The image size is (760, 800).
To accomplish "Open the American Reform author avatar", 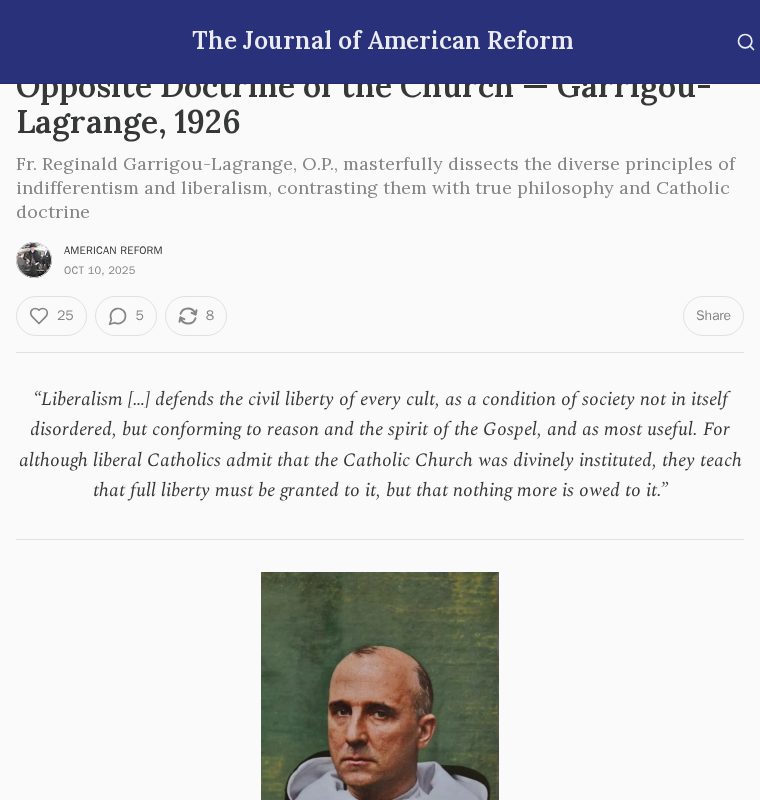I will (x=34, y=260).
